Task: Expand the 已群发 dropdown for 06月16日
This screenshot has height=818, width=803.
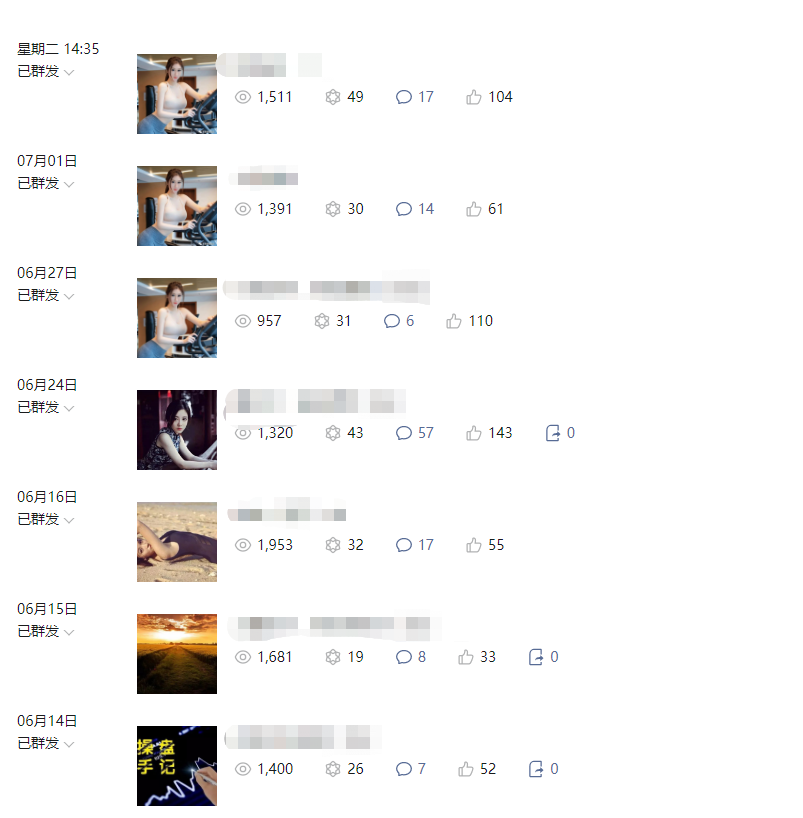Action: 46,520
